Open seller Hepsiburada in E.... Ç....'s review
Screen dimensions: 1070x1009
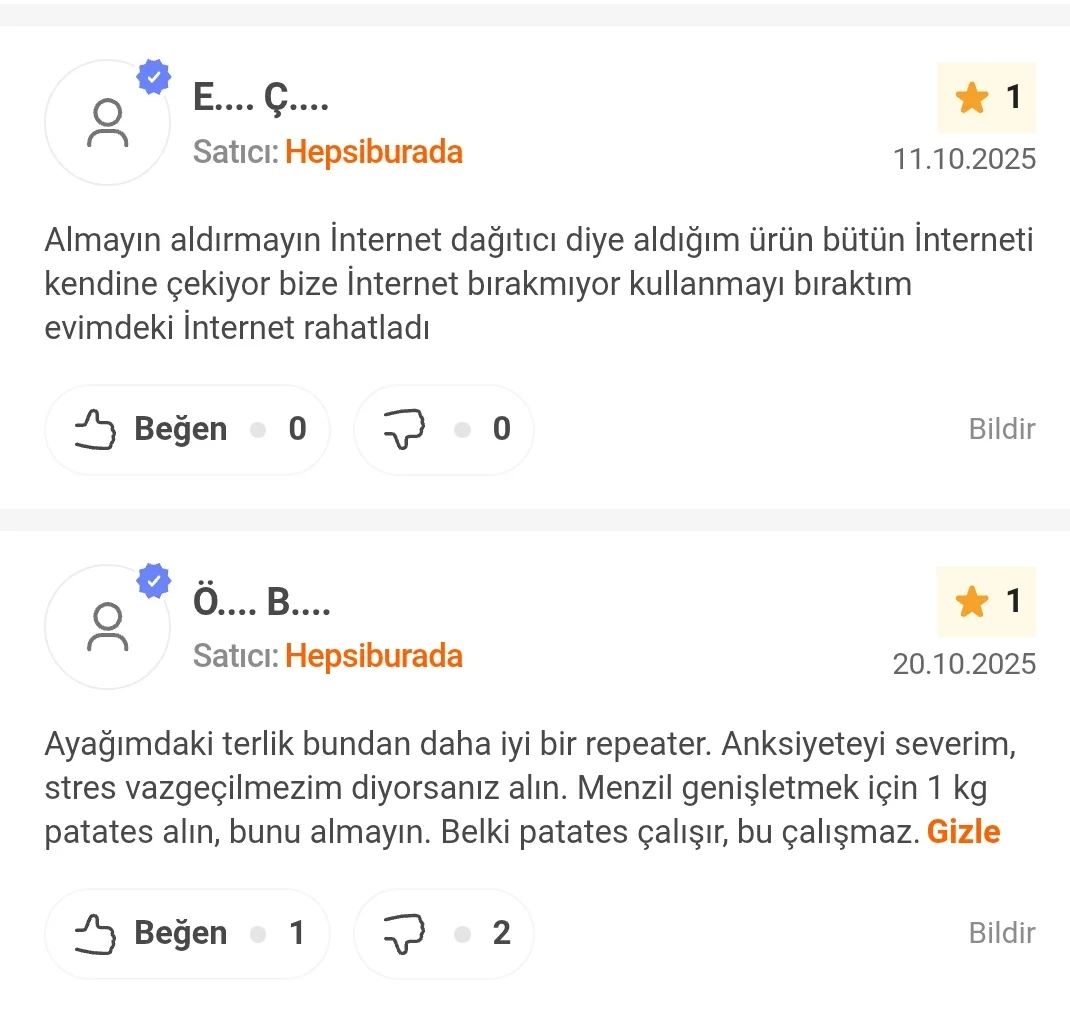(373, 153)
